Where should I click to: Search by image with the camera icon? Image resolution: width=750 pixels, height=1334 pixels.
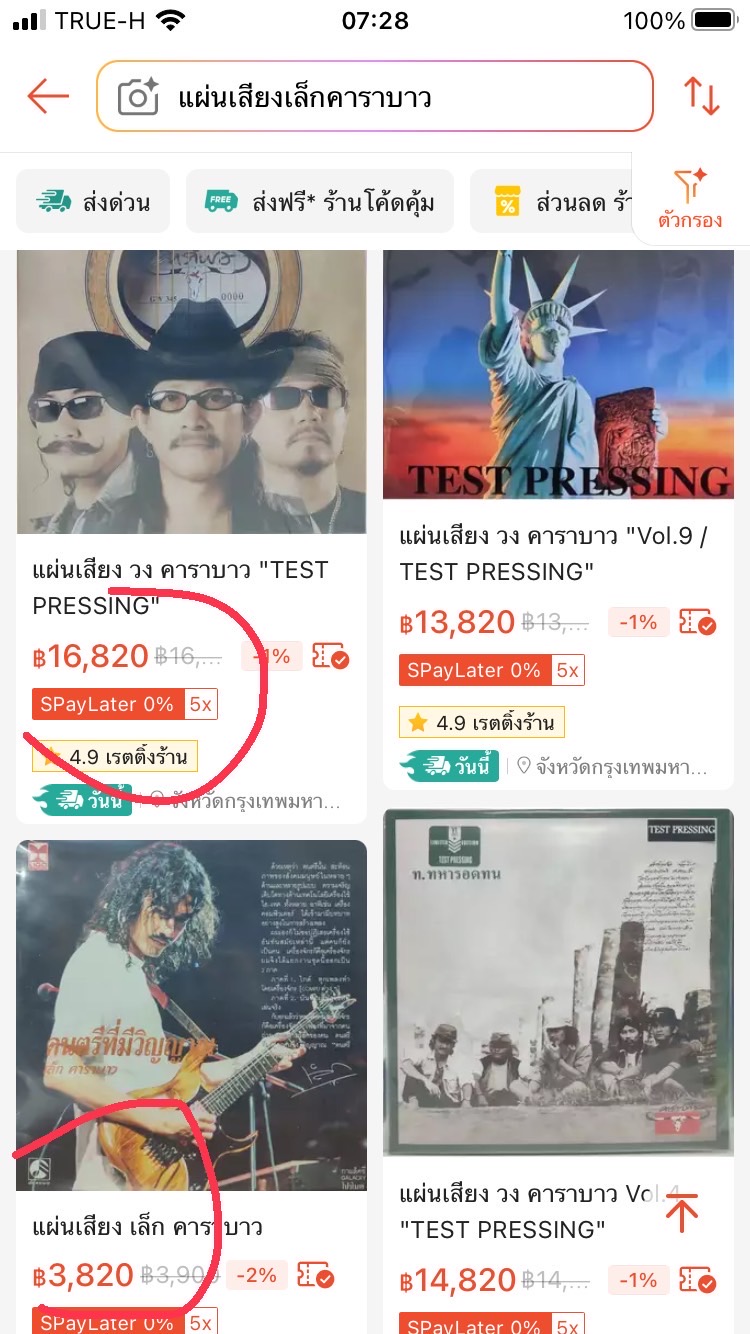point(138,97)
